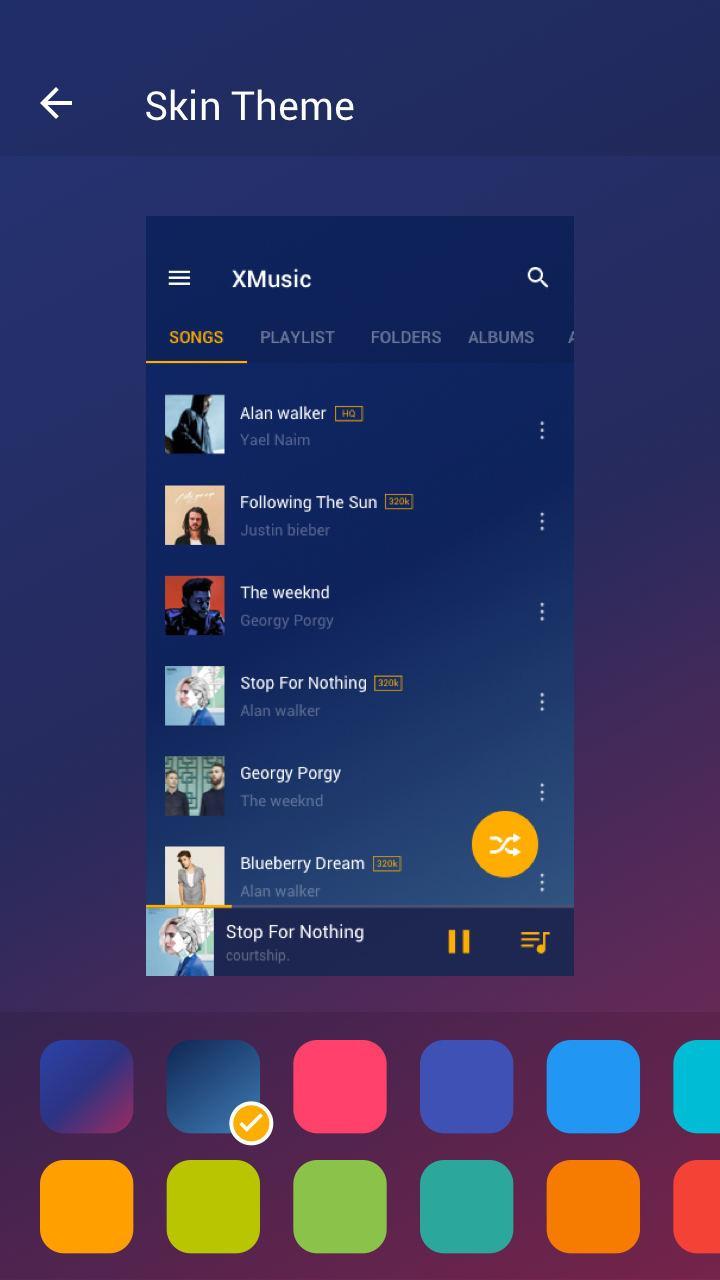Pick the teal skin color swatch

(x=466, y=1206)
